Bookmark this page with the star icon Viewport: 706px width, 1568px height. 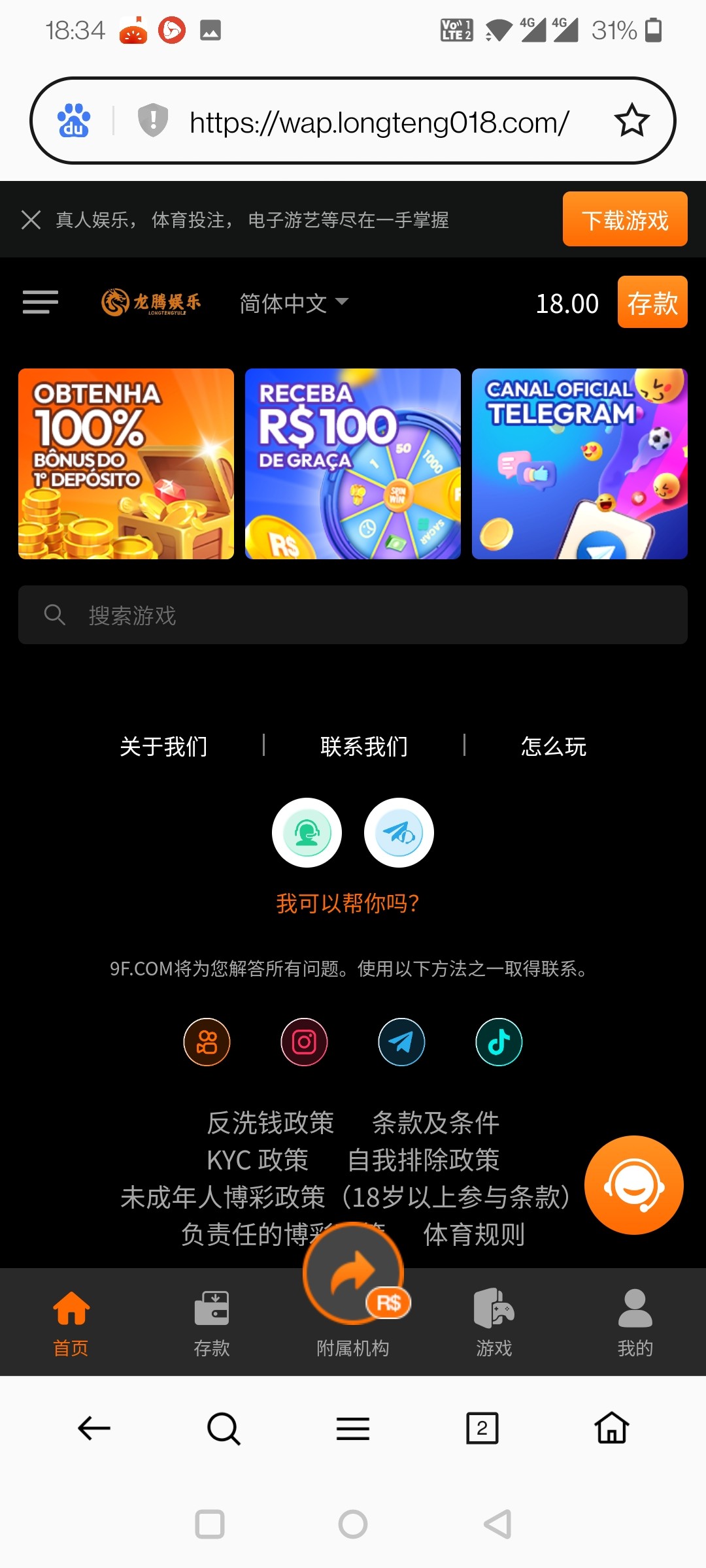pyautogui.click(x=631, y=122)
